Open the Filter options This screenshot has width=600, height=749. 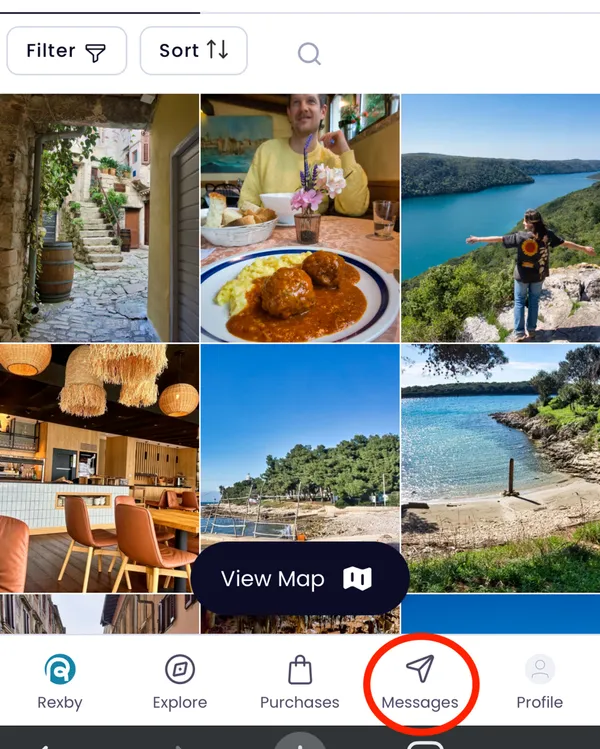click(x=67, y=51)
